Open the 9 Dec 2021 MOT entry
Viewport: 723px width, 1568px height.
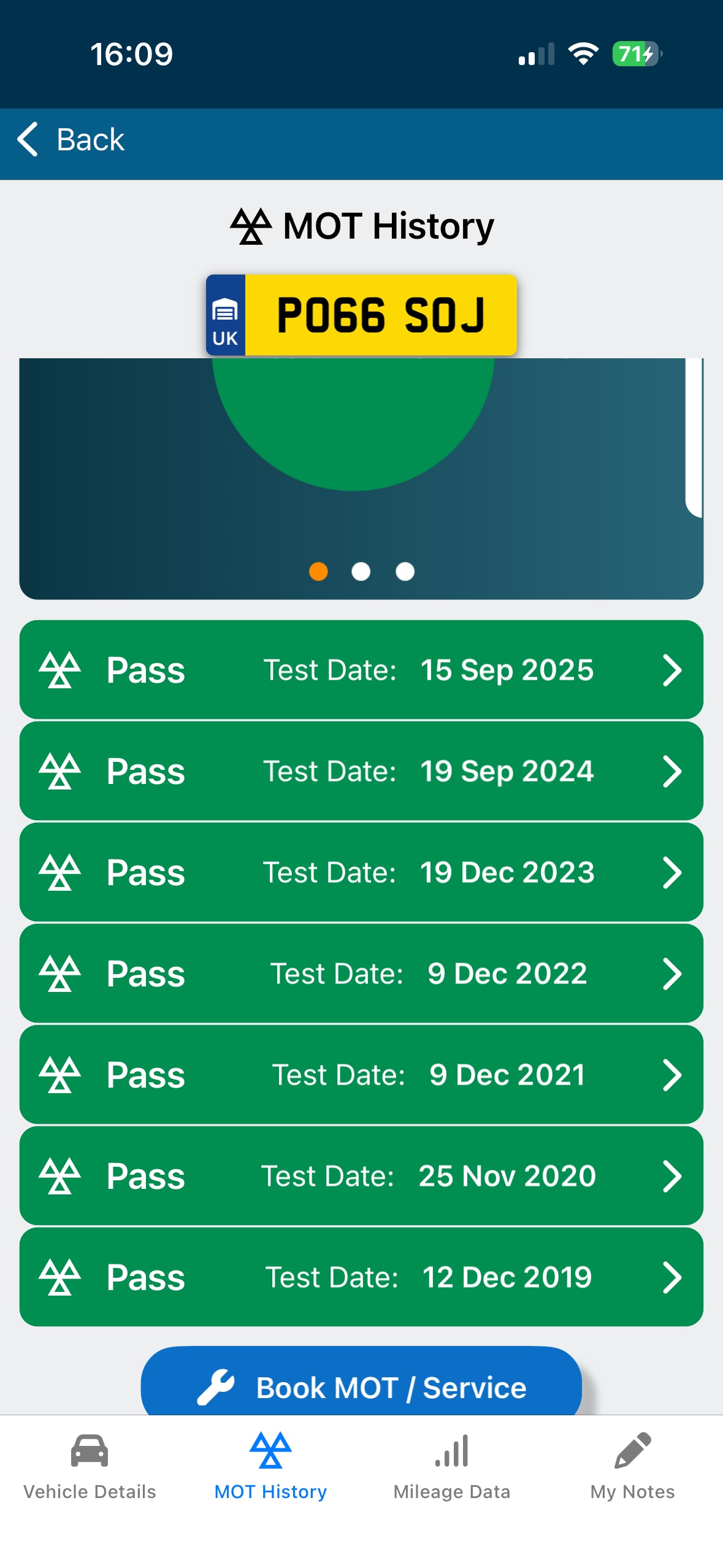pyautogui.click(x=361, y=1074)
